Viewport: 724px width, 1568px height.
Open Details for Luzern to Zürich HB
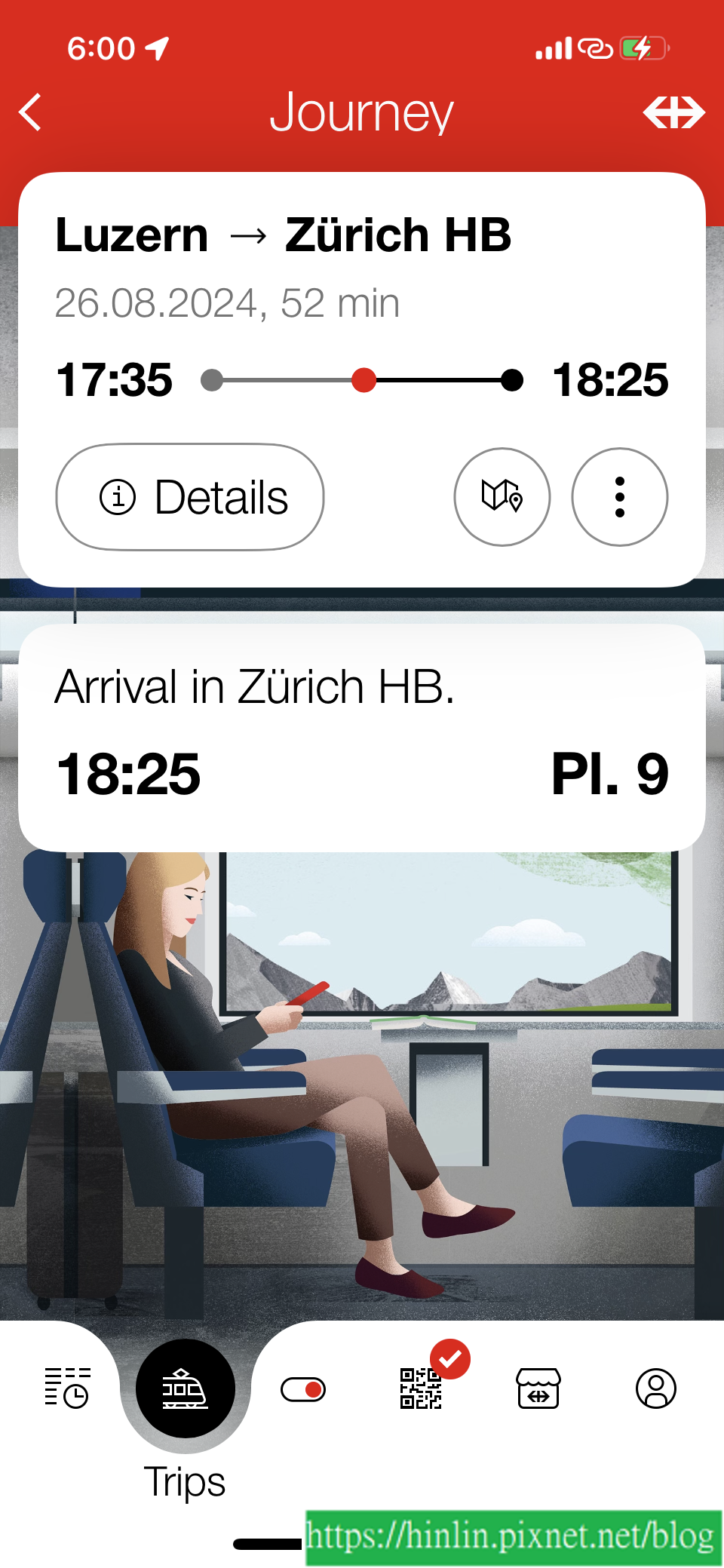(x=190, y=497)
